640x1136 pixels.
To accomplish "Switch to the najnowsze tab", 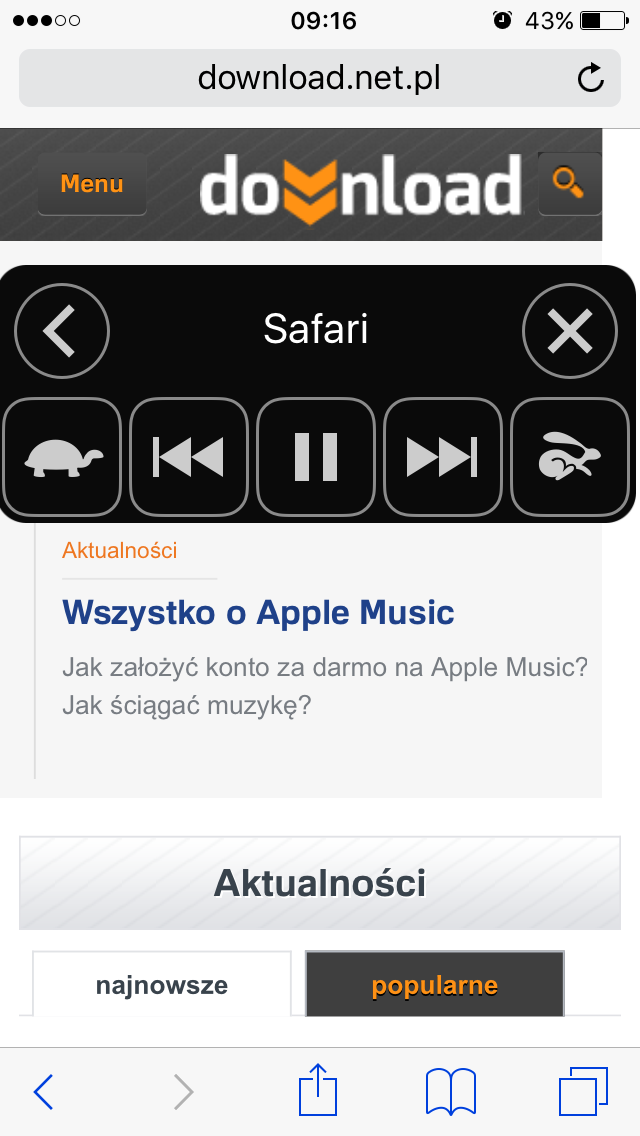I will coord(162,985).
